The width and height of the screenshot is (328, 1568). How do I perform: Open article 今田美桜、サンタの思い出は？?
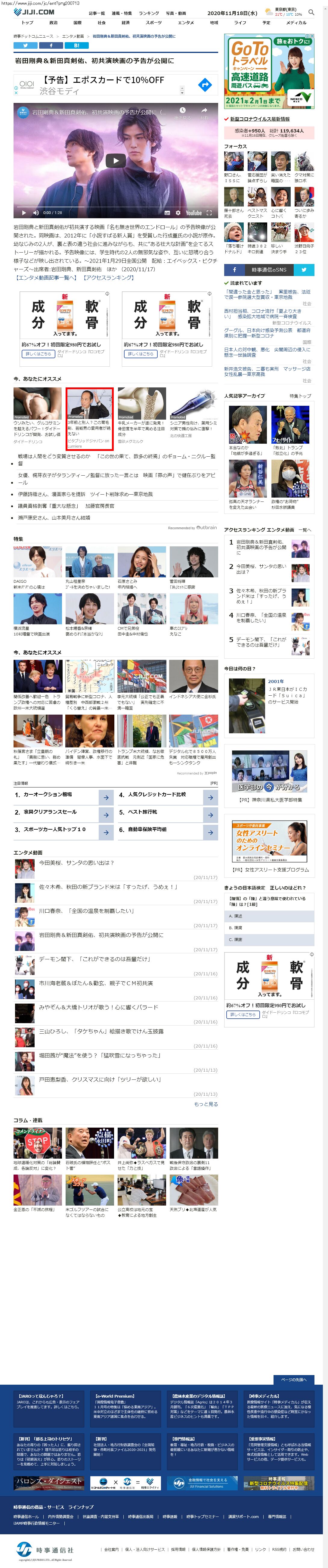(x=76, y=862)
